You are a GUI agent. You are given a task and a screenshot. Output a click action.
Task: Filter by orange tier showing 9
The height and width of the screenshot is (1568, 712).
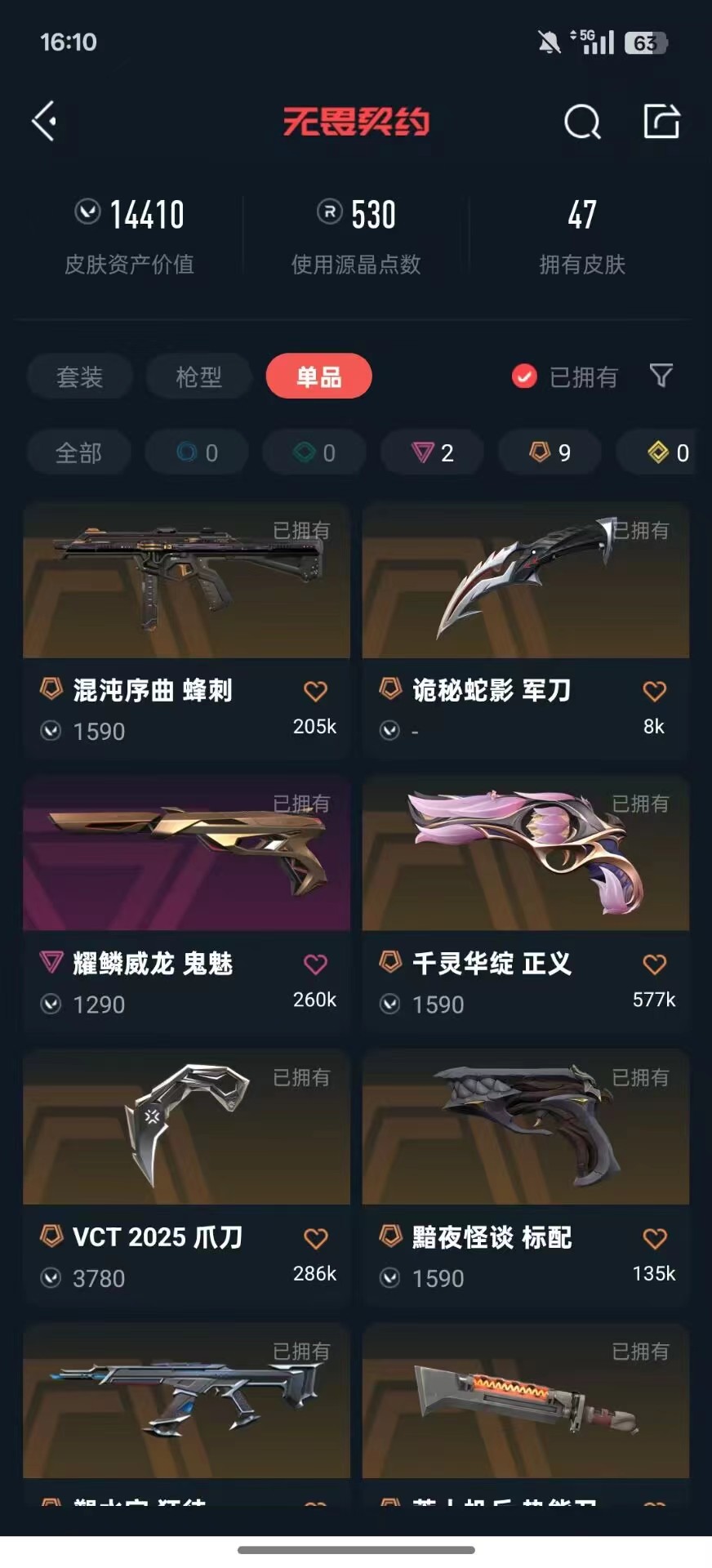tap(550, 452)
